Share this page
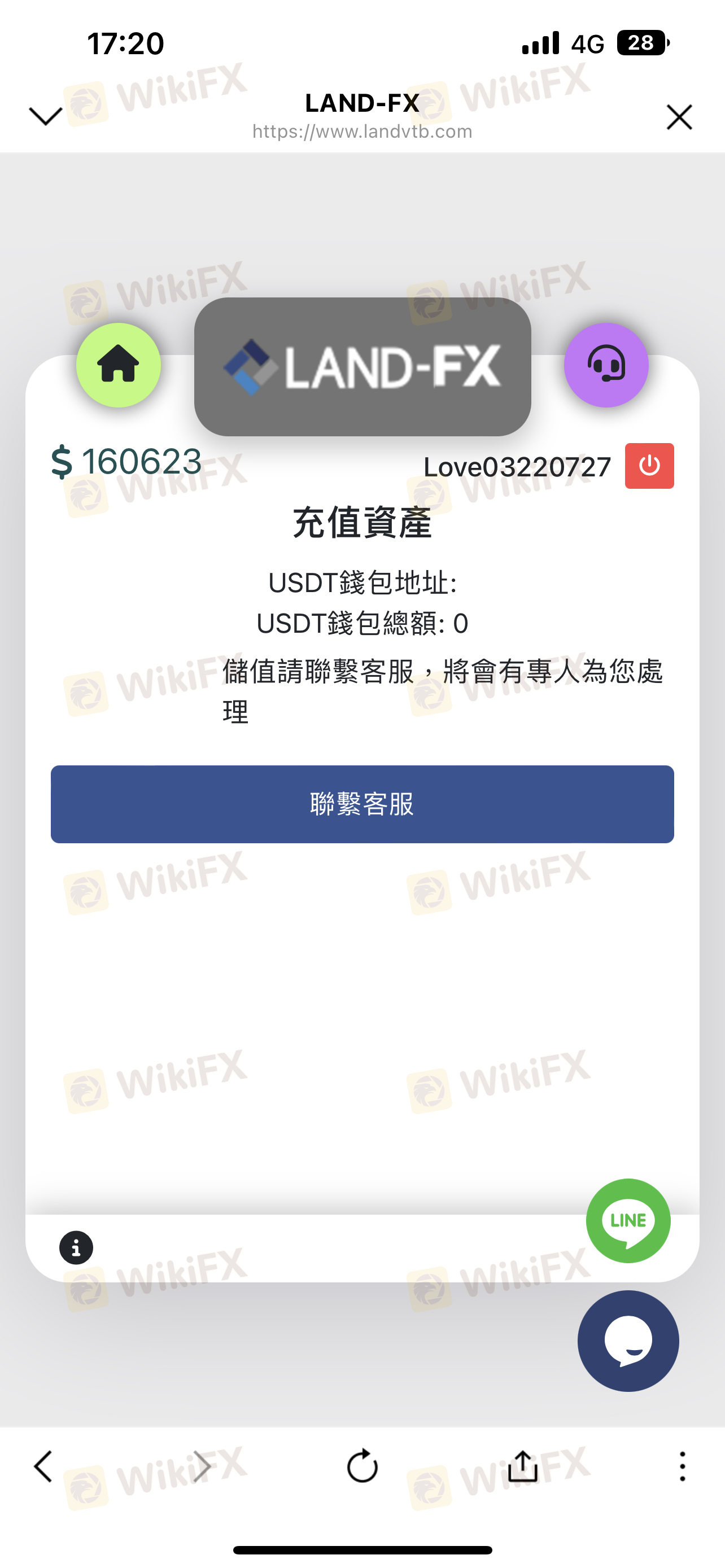This screenshot has height=1568, width=725. coord(522,1466)
